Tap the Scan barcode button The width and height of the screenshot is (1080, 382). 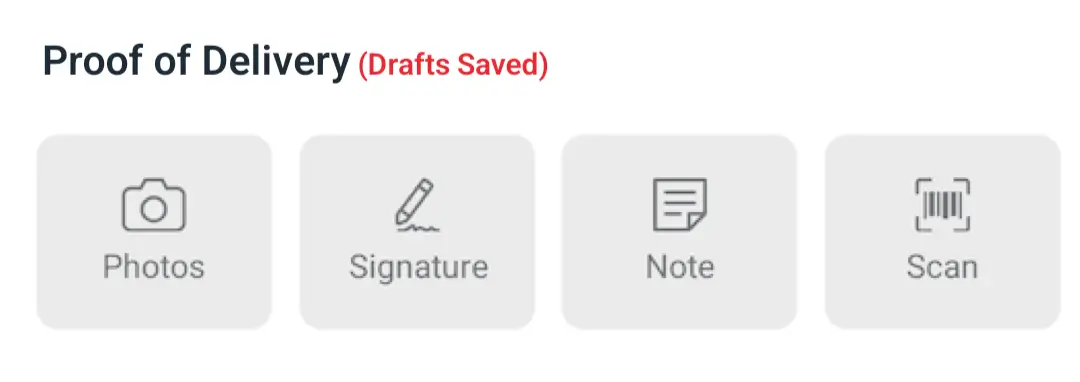(x=942, y=232)
